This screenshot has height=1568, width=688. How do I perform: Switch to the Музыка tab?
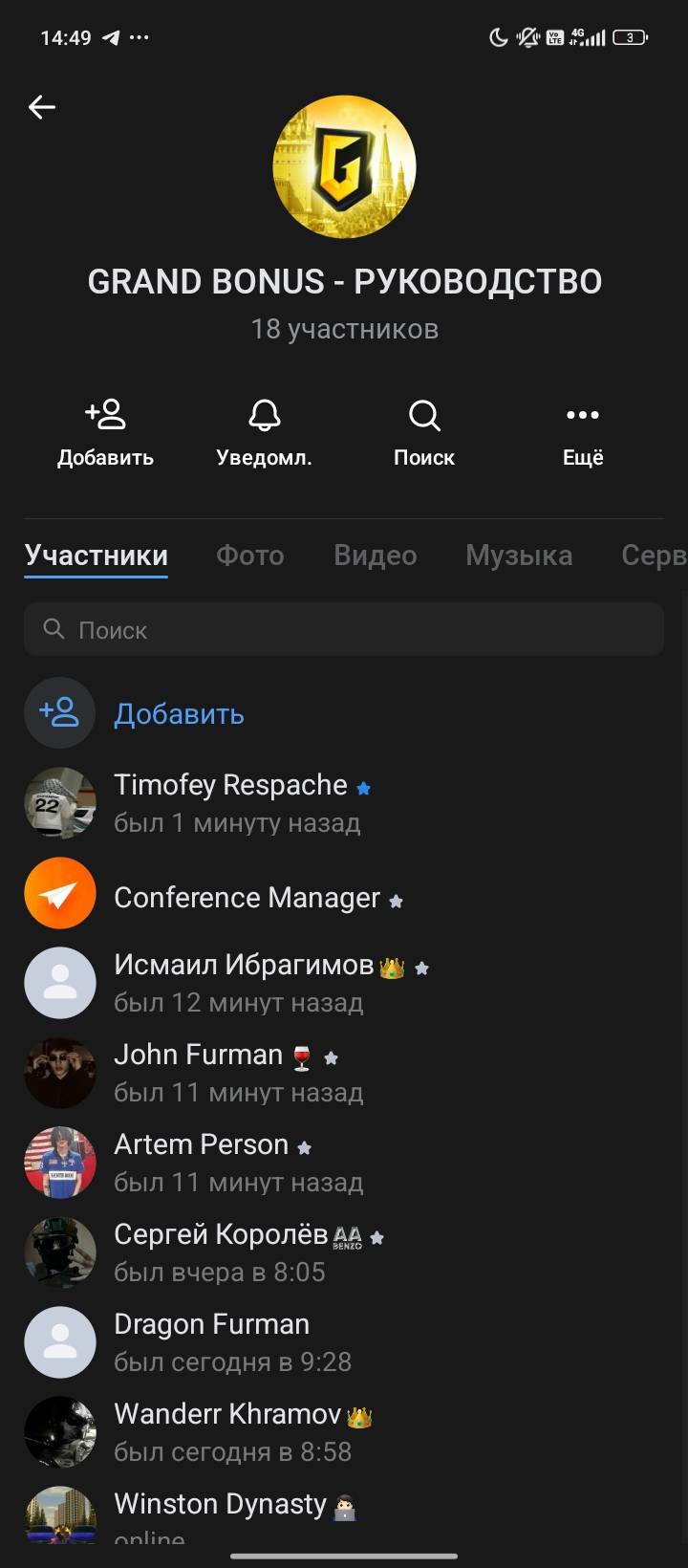tap(519, 555)
